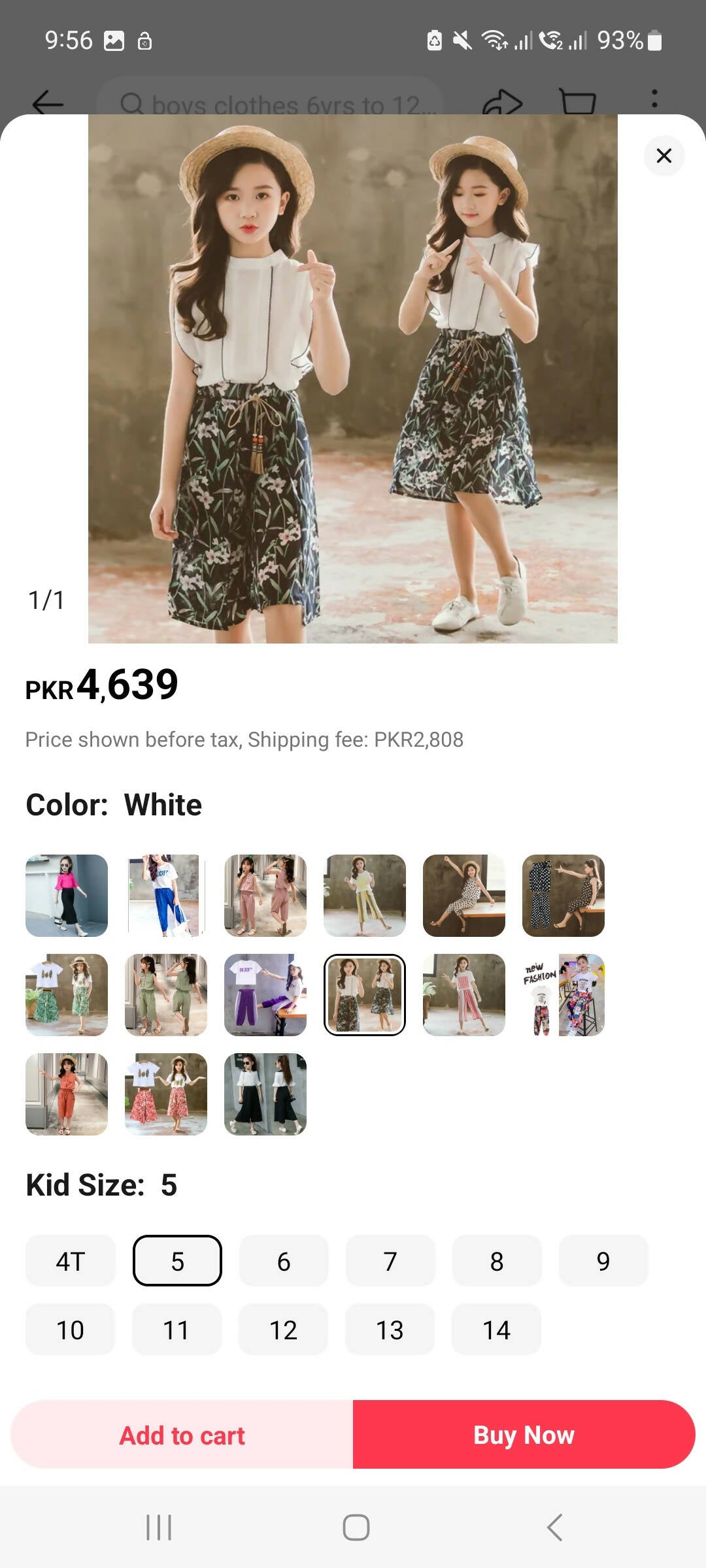Go back using the system navigation bar
The width and height of the screenshot is (706, 1568).
click(x=554, y=1527)
